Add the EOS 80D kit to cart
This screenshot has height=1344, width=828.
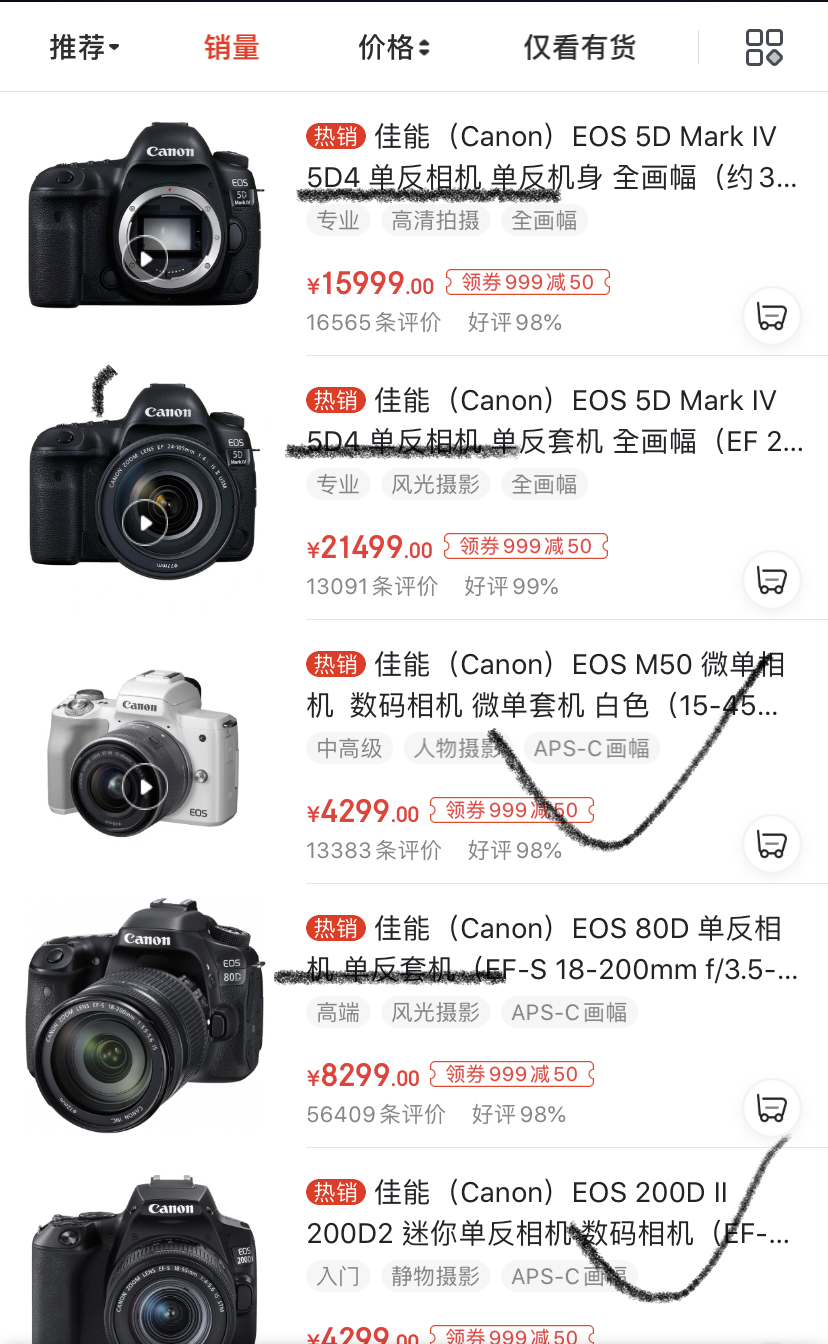[x=771, y=1108]
